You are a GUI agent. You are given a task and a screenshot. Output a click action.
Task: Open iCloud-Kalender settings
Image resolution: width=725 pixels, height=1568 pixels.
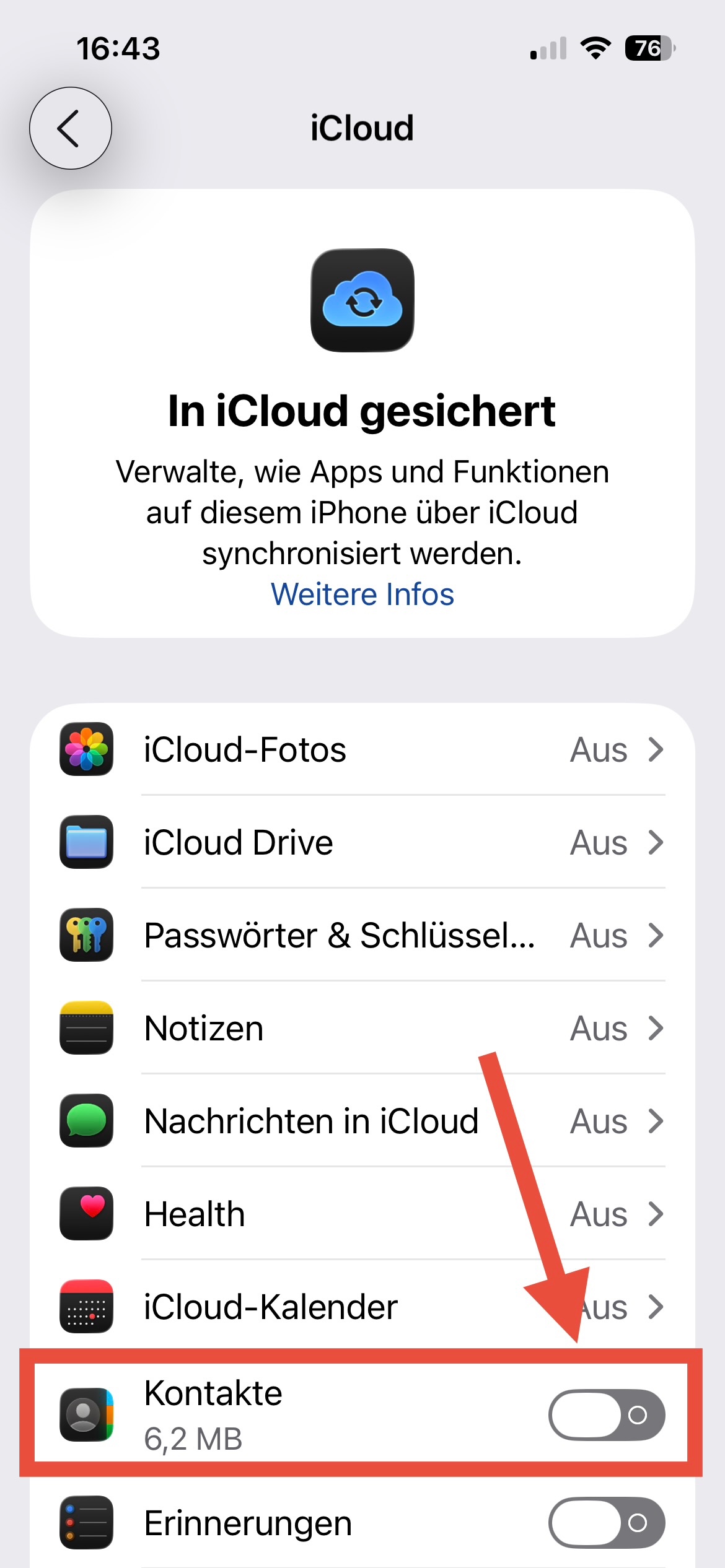(x=362, y=1307)
